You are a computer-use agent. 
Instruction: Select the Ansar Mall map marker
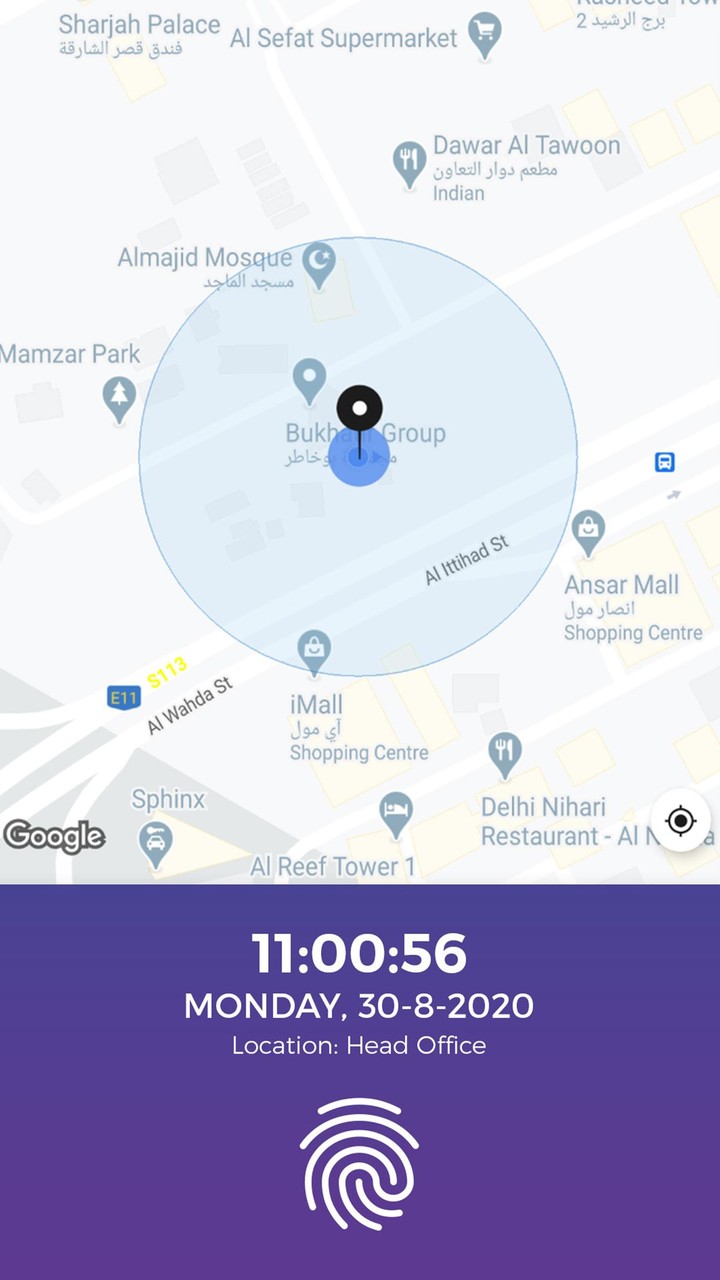pos(588,532)
